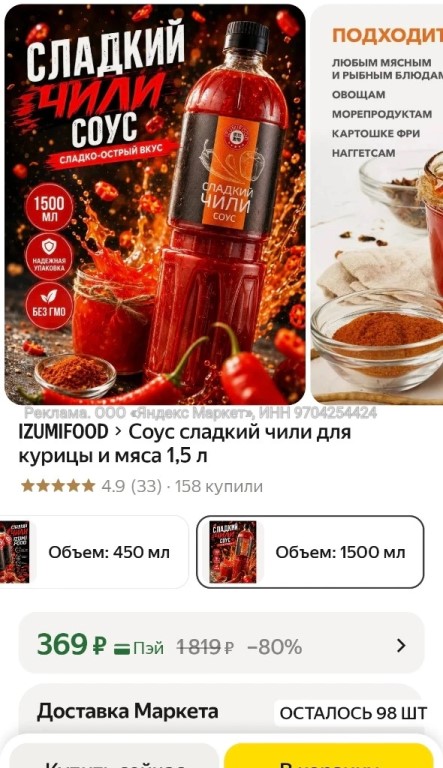Viewport: 443px width, 768px height.
Task: Open Доставка Маркета delivery info
Action: pyautogui.click(x=127, y=711)
